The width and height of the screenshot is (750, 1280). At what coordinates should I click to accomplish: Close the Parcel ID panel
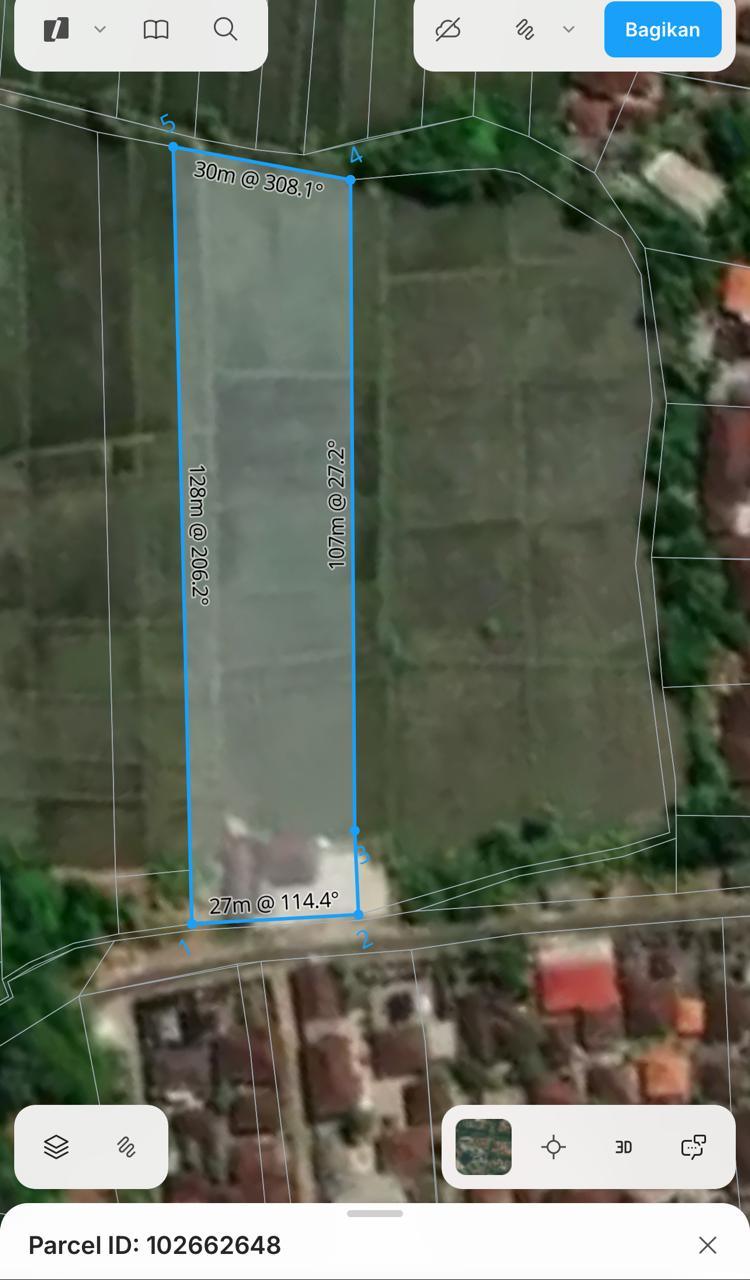click(x=707, y=1245)
